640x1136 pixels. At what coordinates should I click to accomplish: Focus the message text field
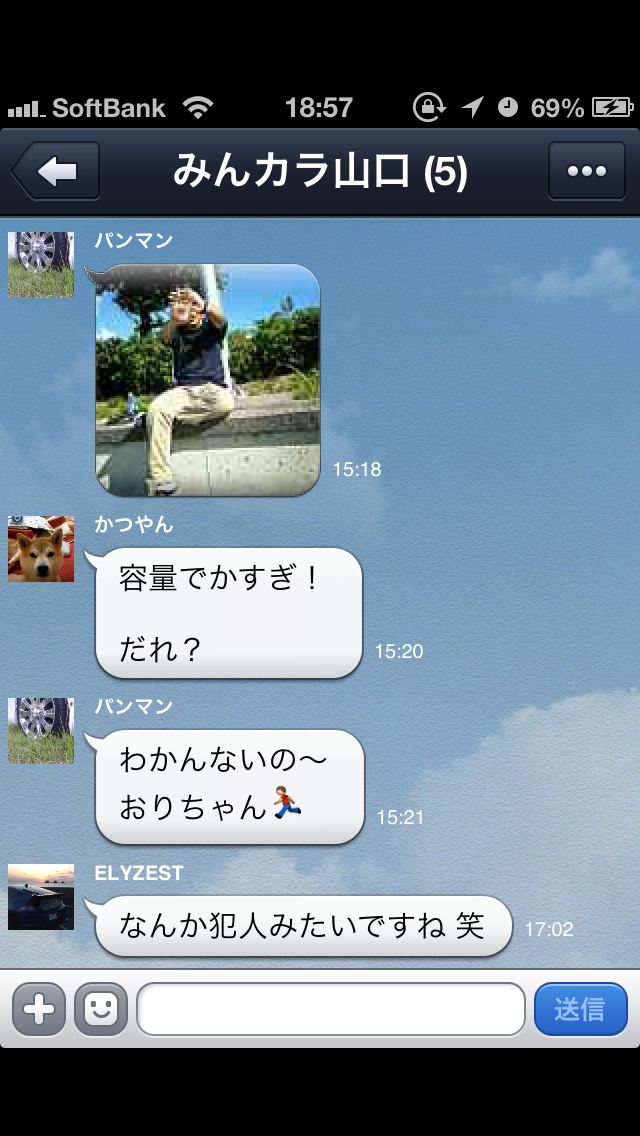click(x=330, y=1009)
